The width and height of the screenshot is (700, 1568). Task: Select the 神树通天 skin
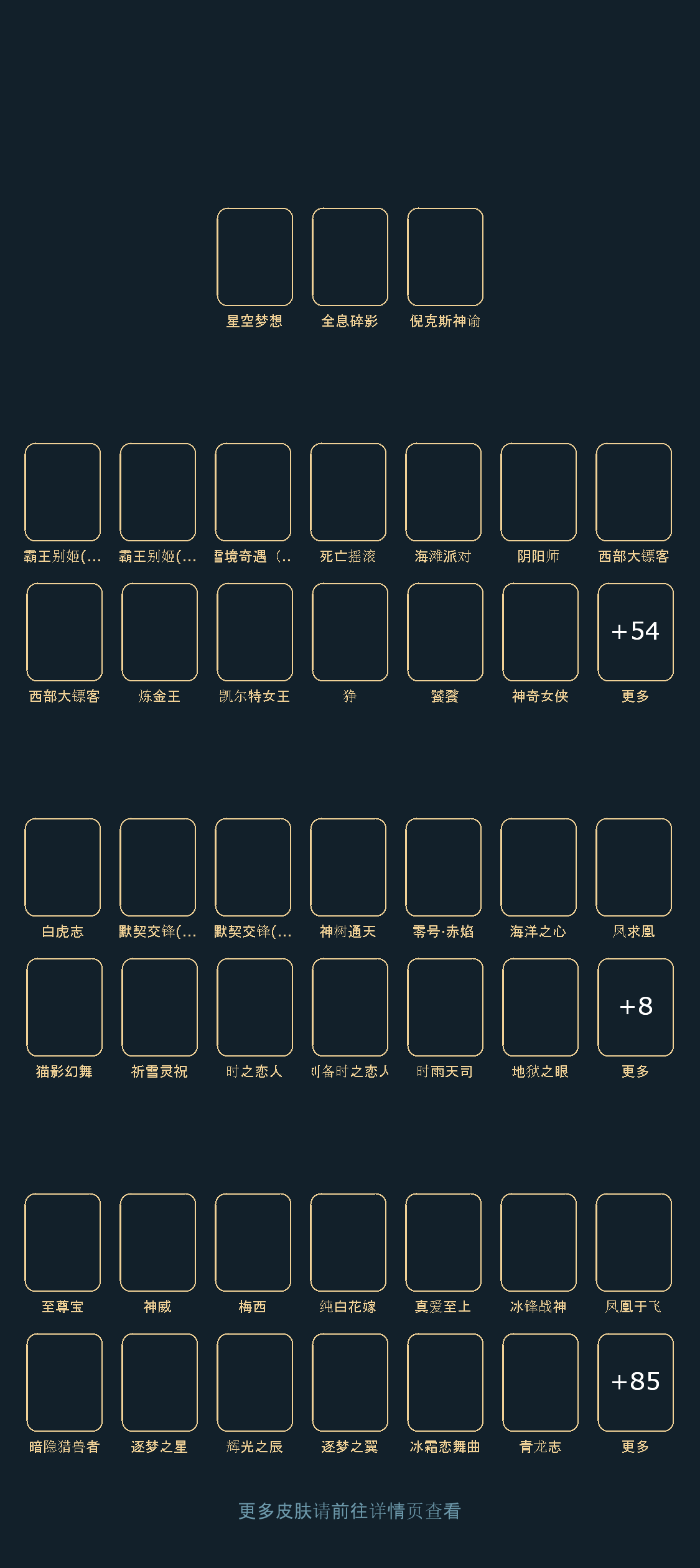point(348,867)
